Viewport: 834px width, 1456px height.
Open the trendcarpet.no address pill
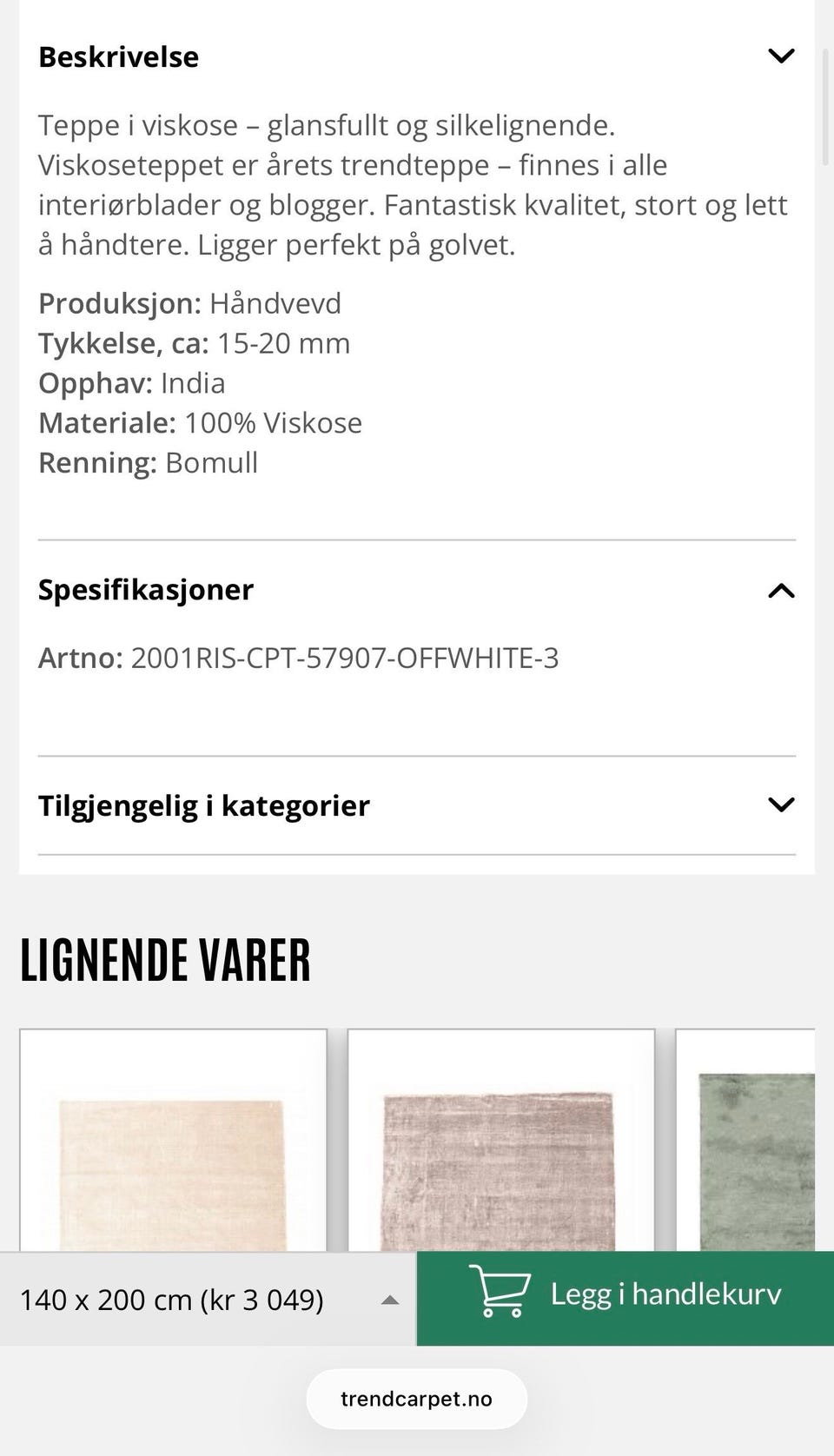(x=416, y=1399)
